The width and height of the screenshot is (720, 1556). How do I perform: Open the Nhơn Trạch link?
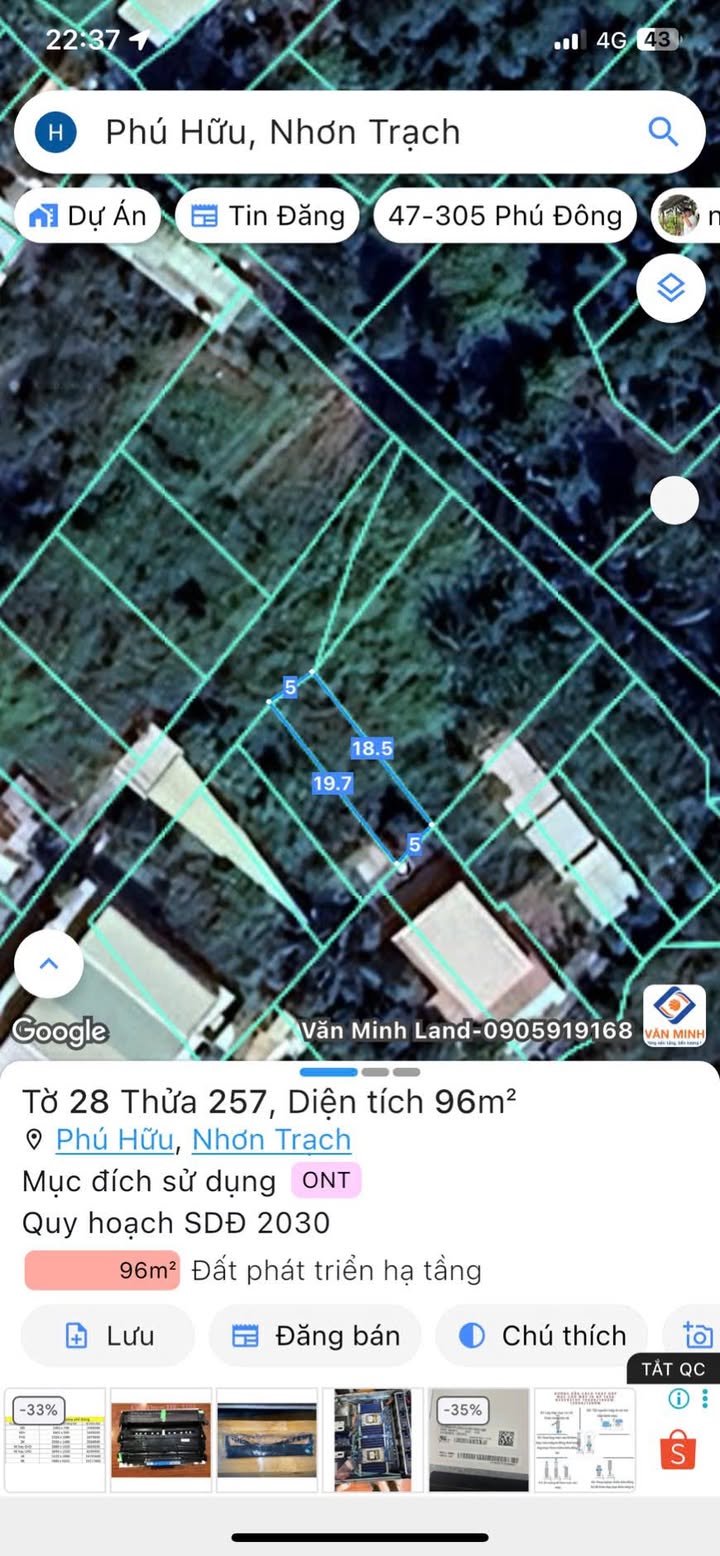pyautogui.click(x=271, y=1139)
